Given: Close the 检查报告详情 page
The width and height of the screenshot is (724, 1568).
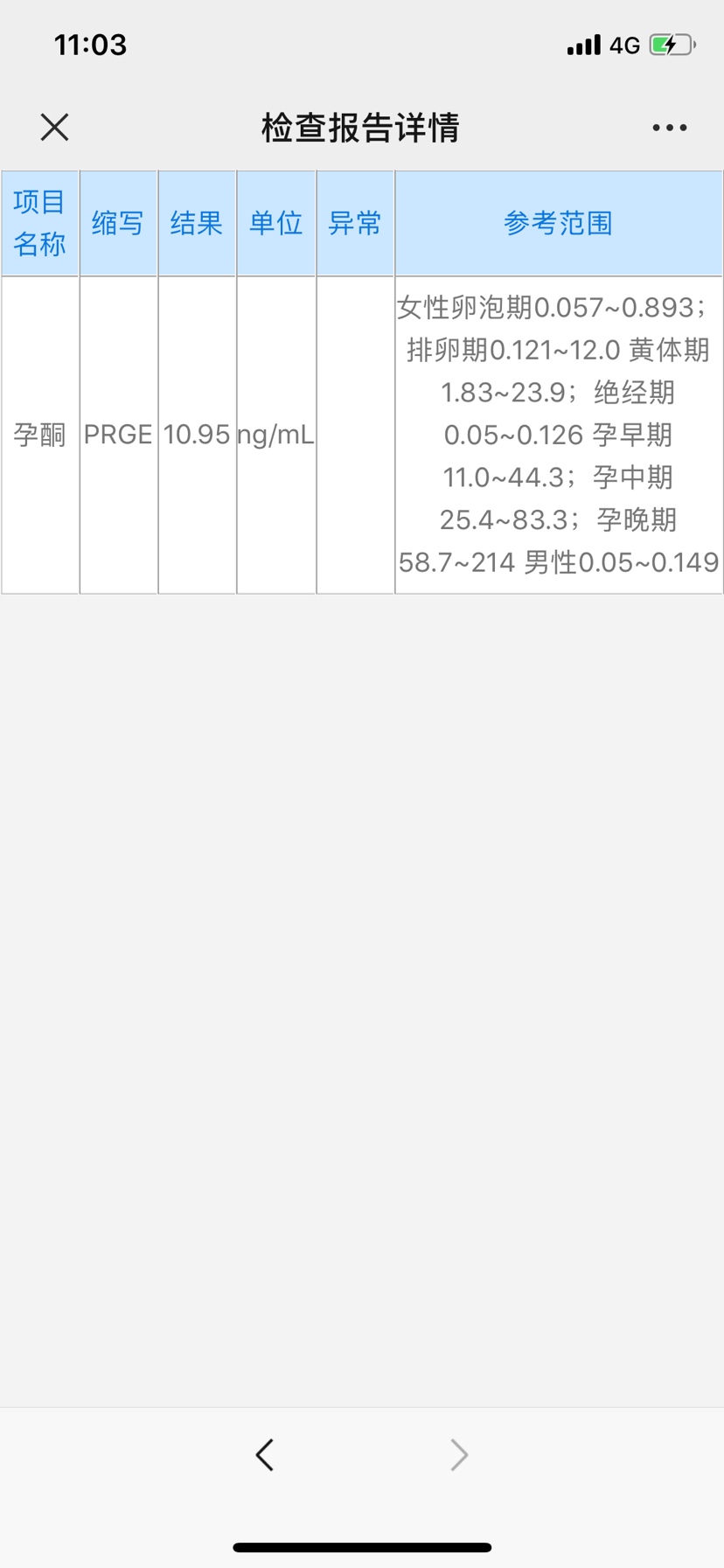Looking at the screenshot, I should click(54, 128).
